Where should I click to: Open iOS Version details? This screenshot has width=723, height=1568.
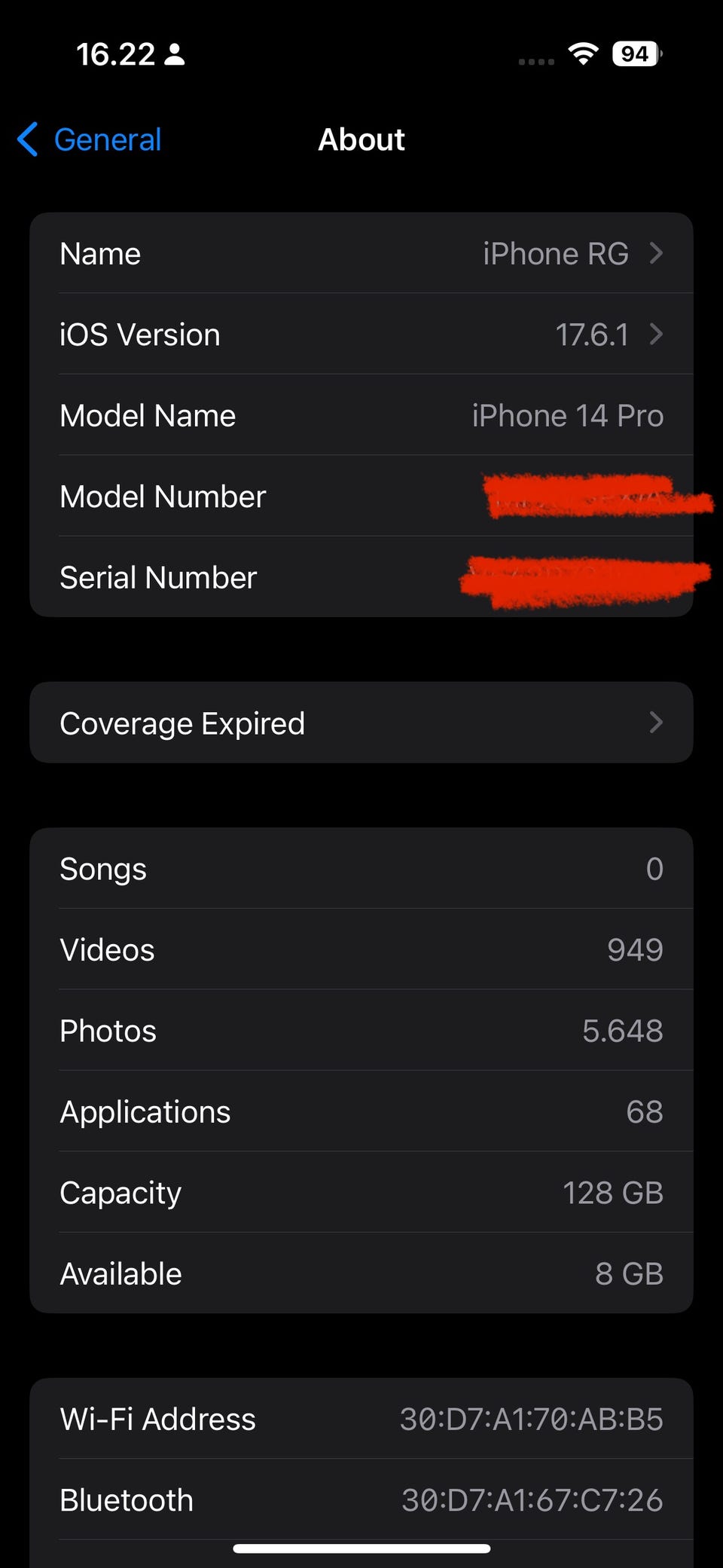(361, 335)
